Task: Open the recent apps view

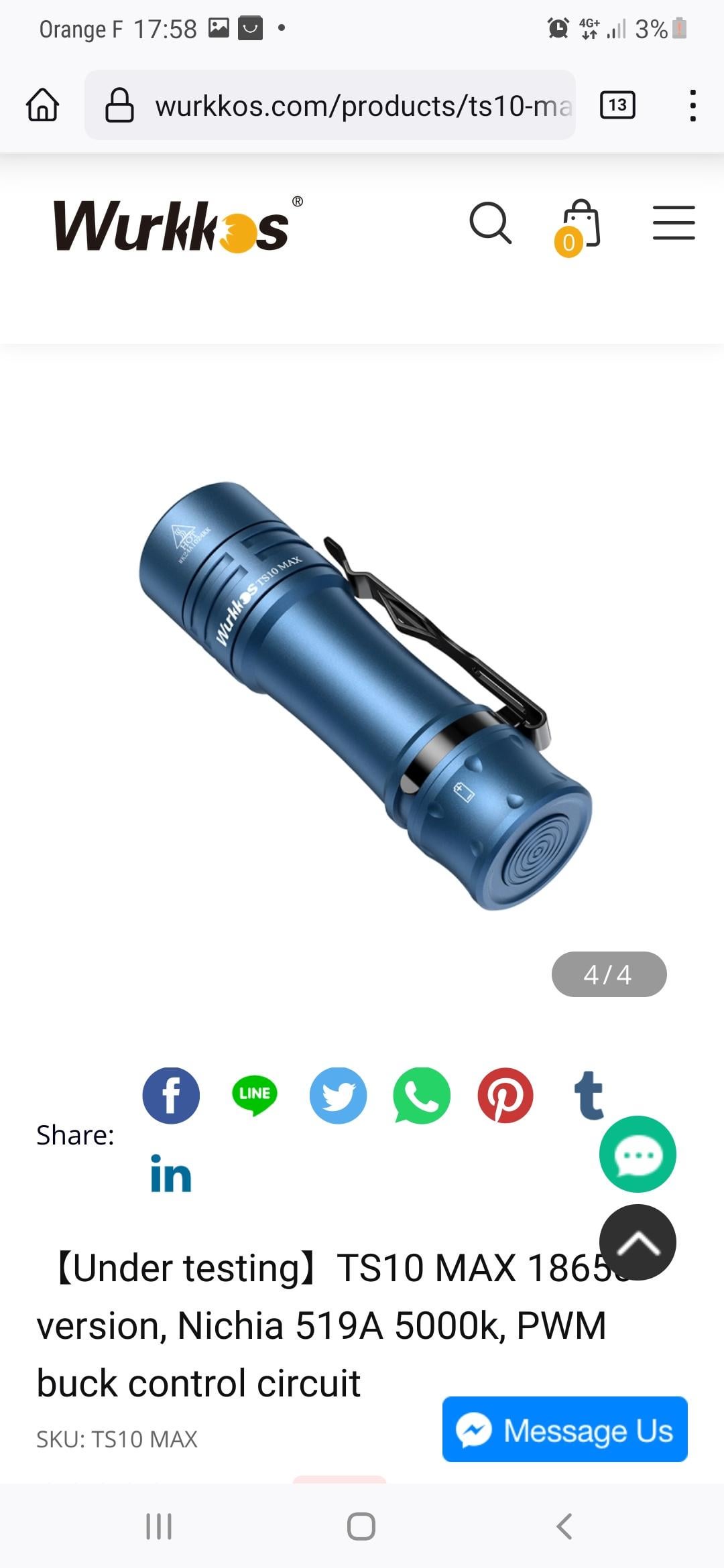Action: tap(159, 1526)
